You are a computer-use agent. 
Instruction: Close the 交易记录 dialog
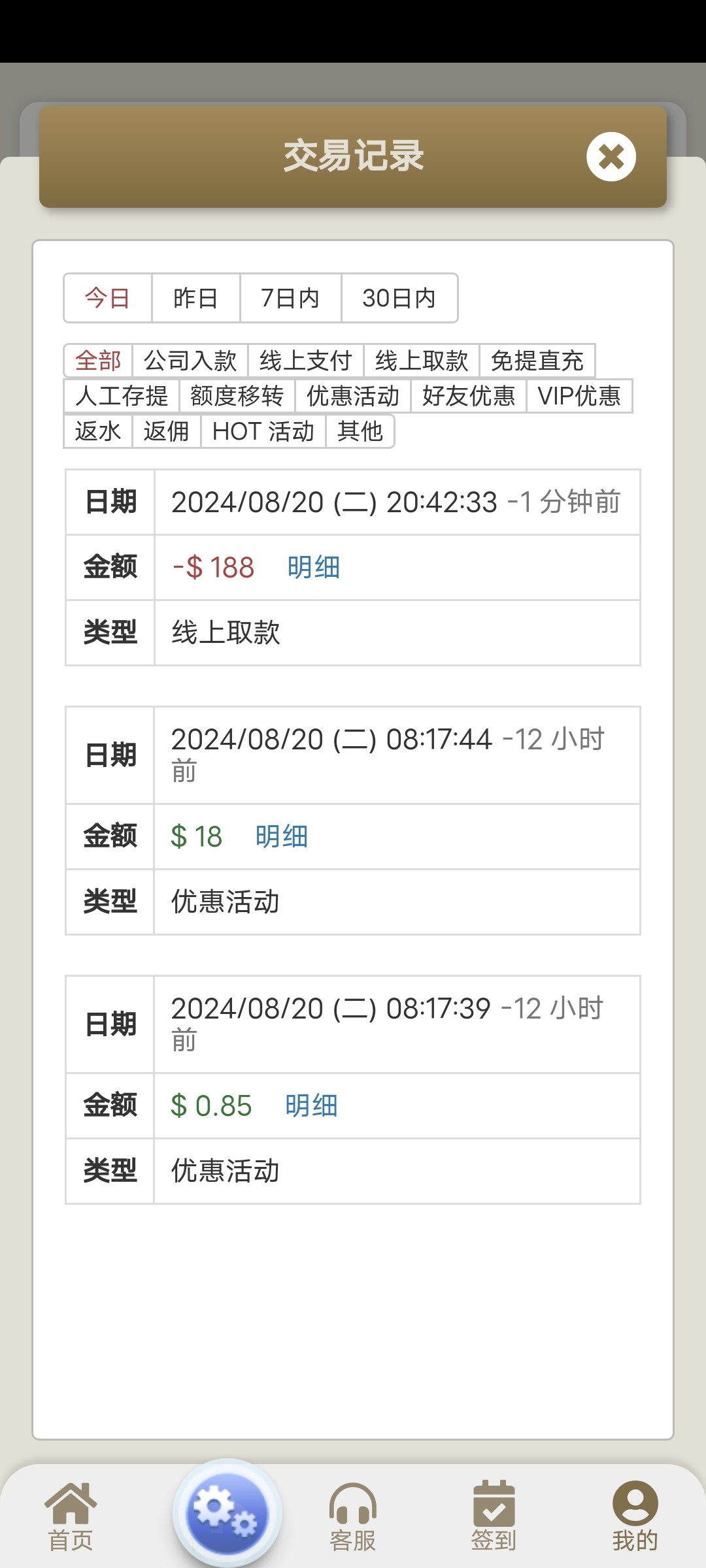[x=611, y=157]
